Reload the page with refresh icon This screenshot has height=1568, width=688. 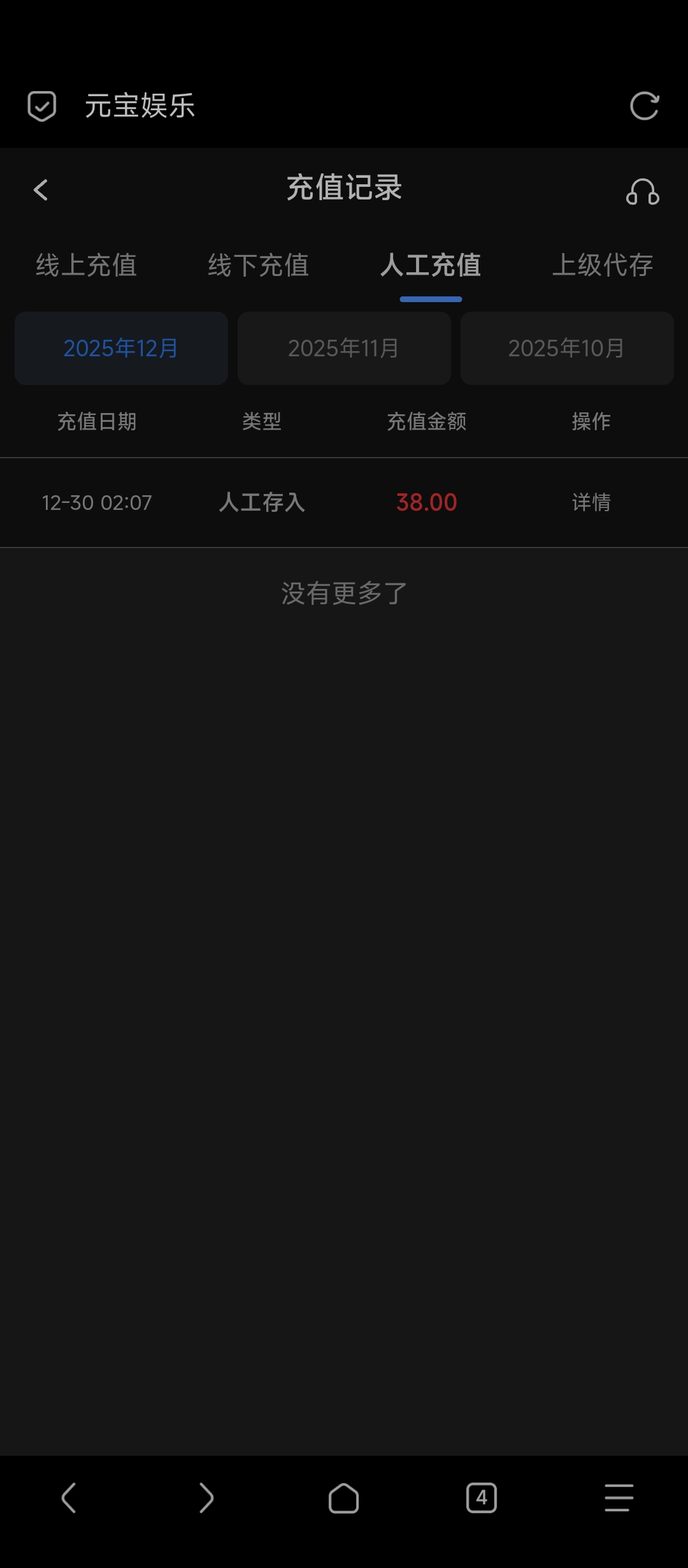pyautogui.click(x=644, y=106)
